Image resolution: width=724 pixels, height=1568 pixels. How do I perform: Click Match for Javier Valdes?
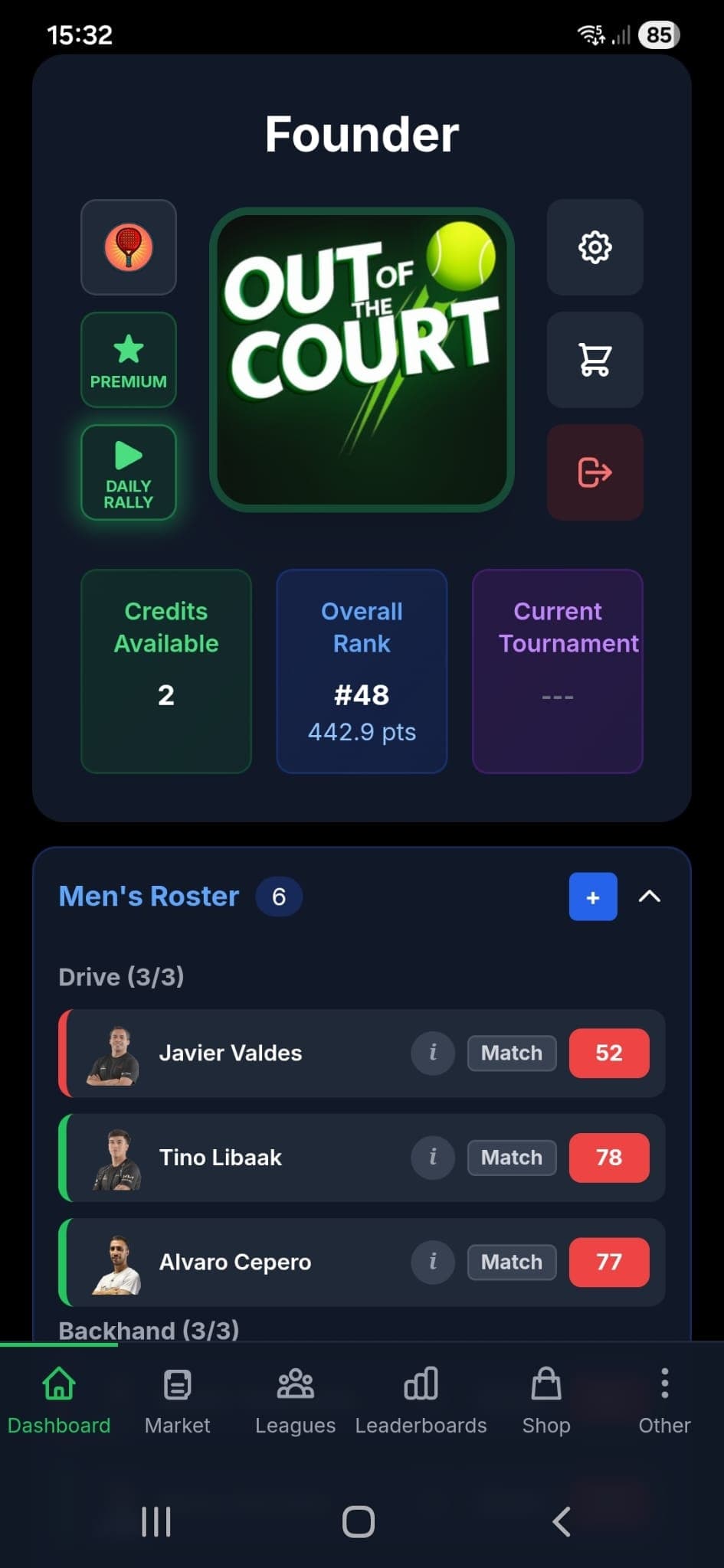(511, 1053)
